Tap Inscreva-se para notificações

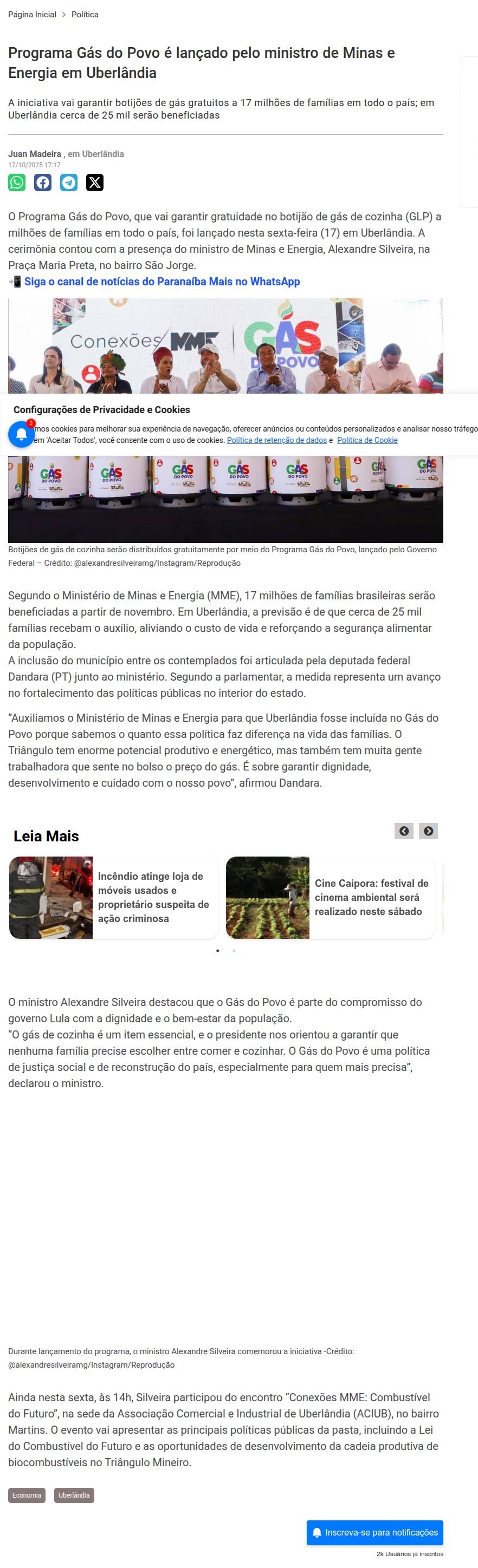point(374,1532)
